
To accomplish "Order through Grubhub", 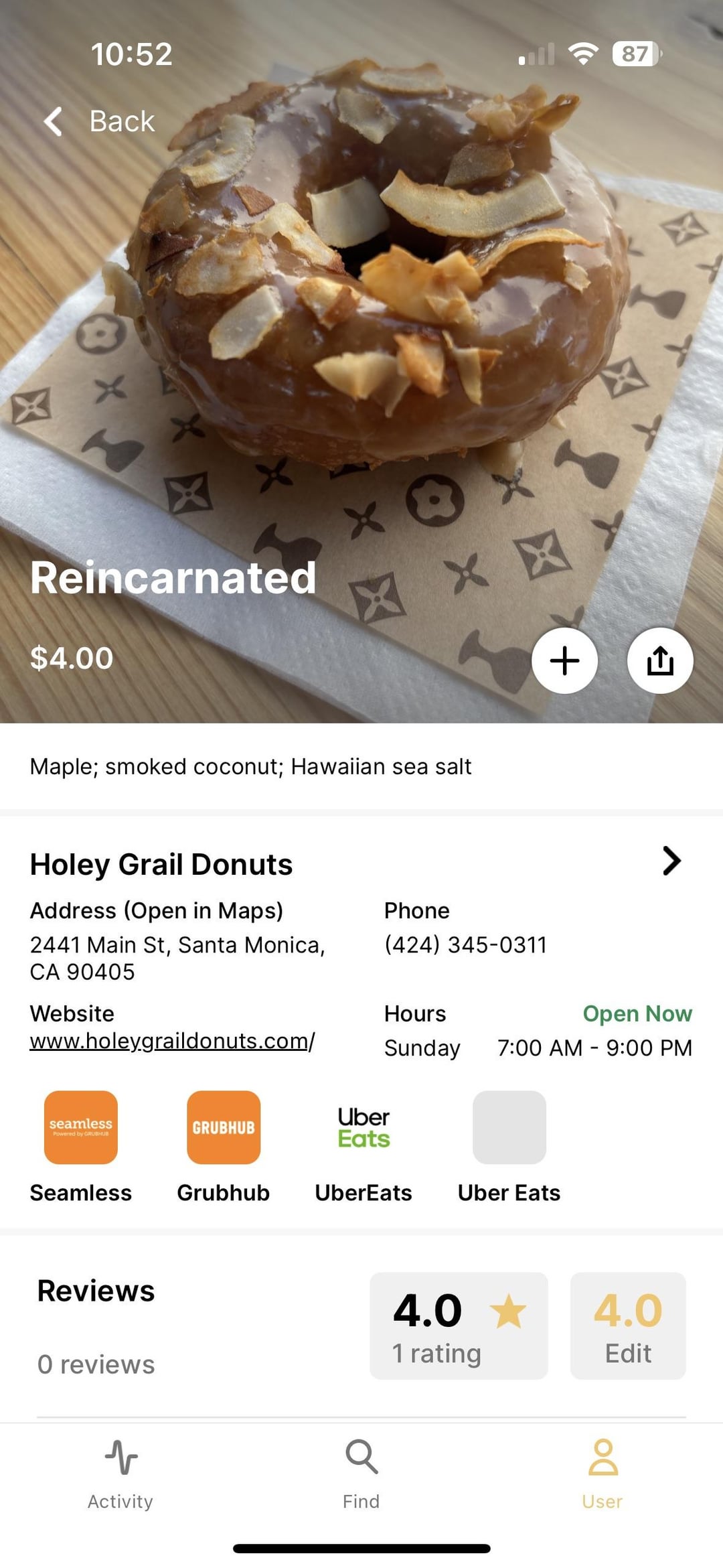I will pyautogui.click(x=224, y=1128).
